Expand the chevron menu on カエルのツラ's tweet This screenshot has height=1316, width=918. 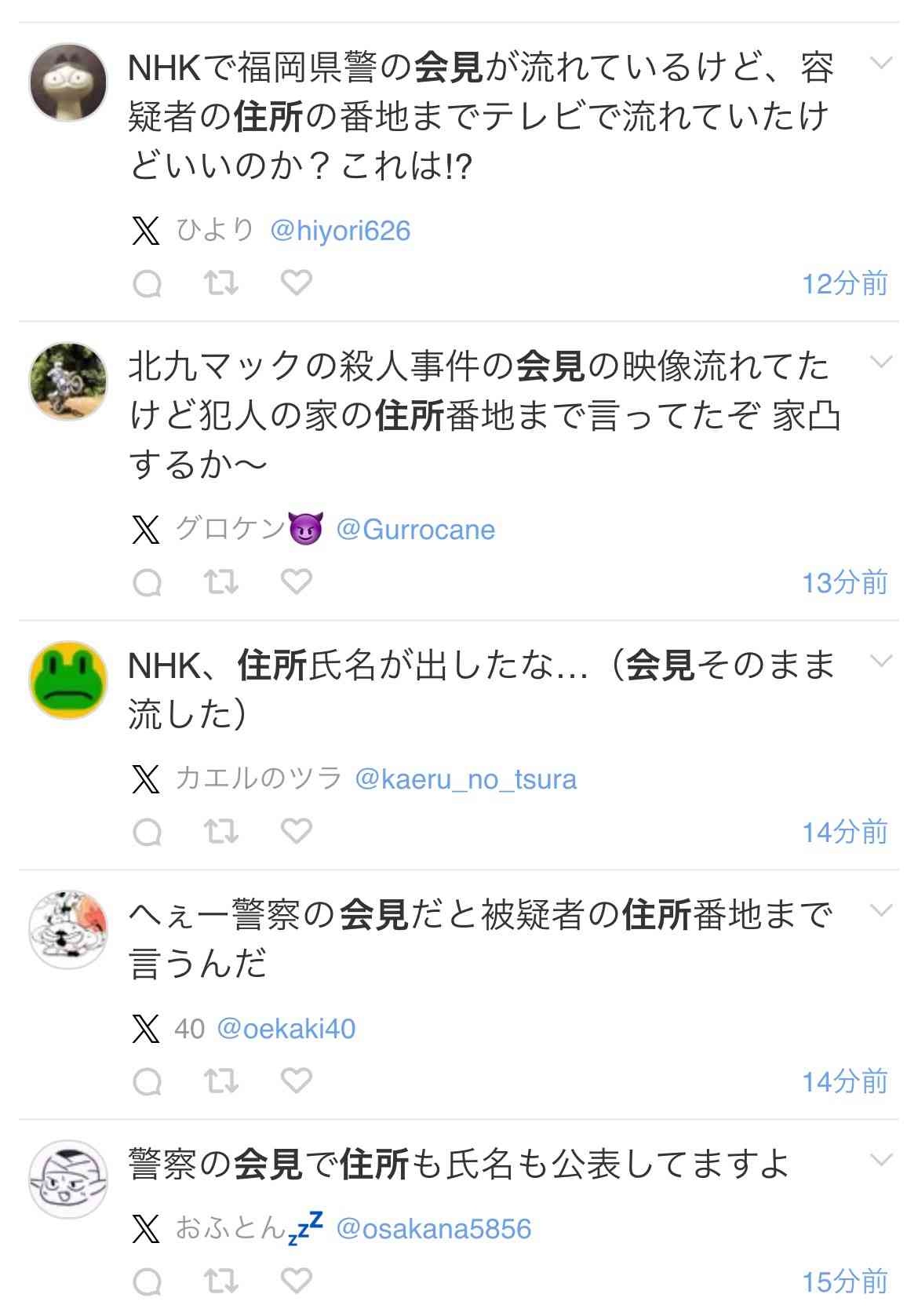[x=882, y=661]
